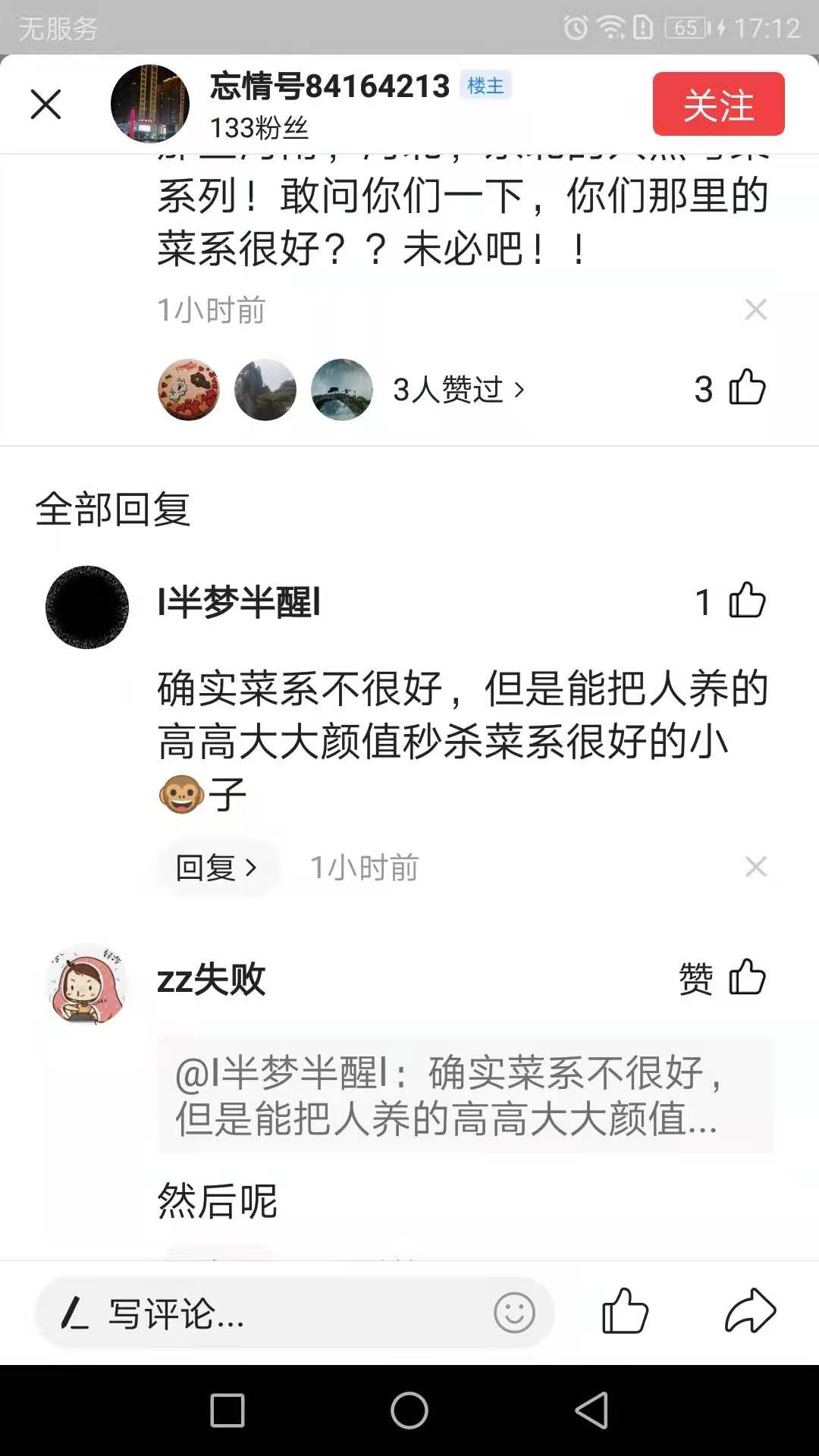Dismiss I半梦半醒I's reply

point(755,866)
